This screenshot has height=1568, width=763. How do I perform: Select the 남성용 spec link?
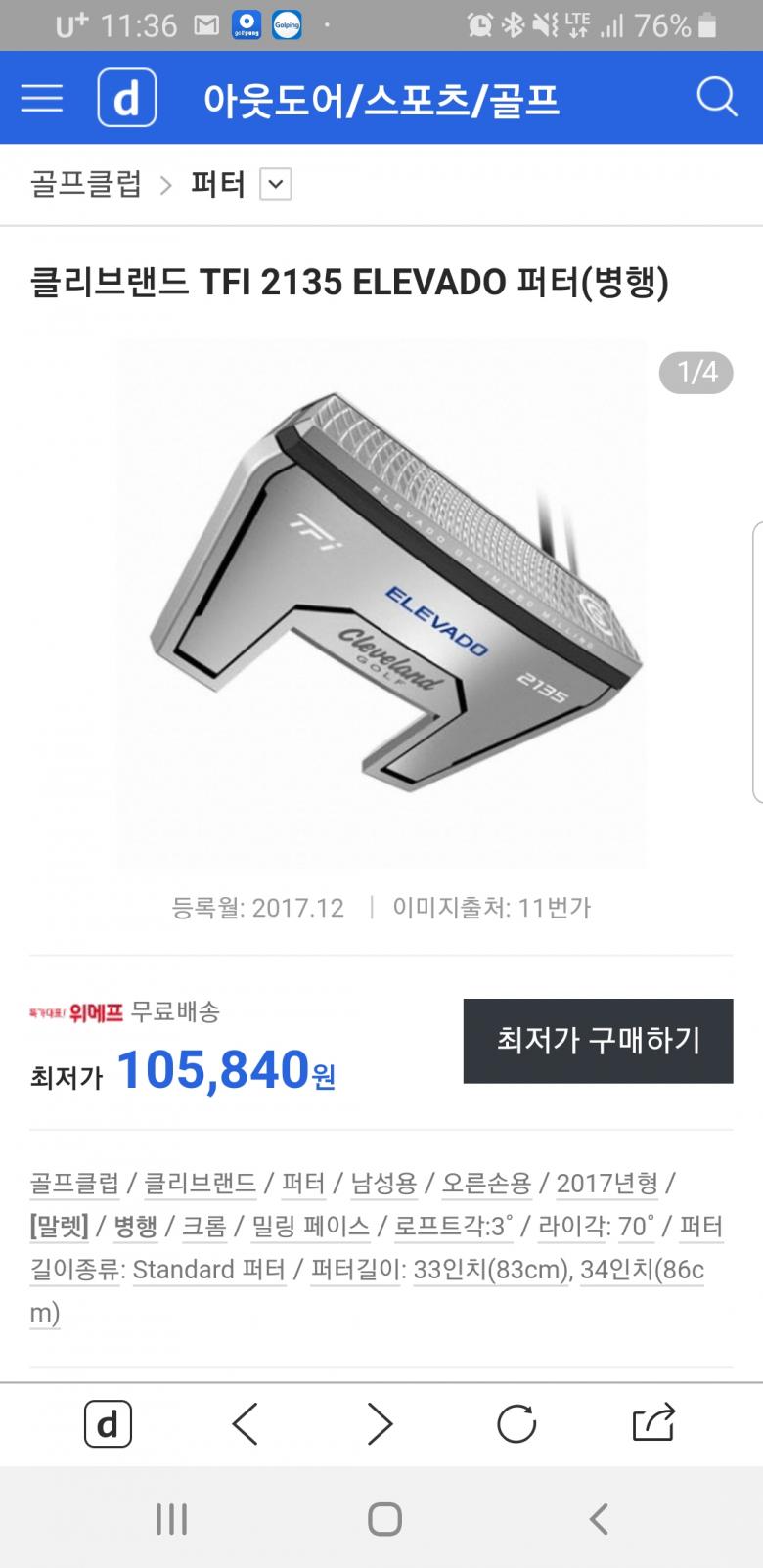[x=383, y=1183]
